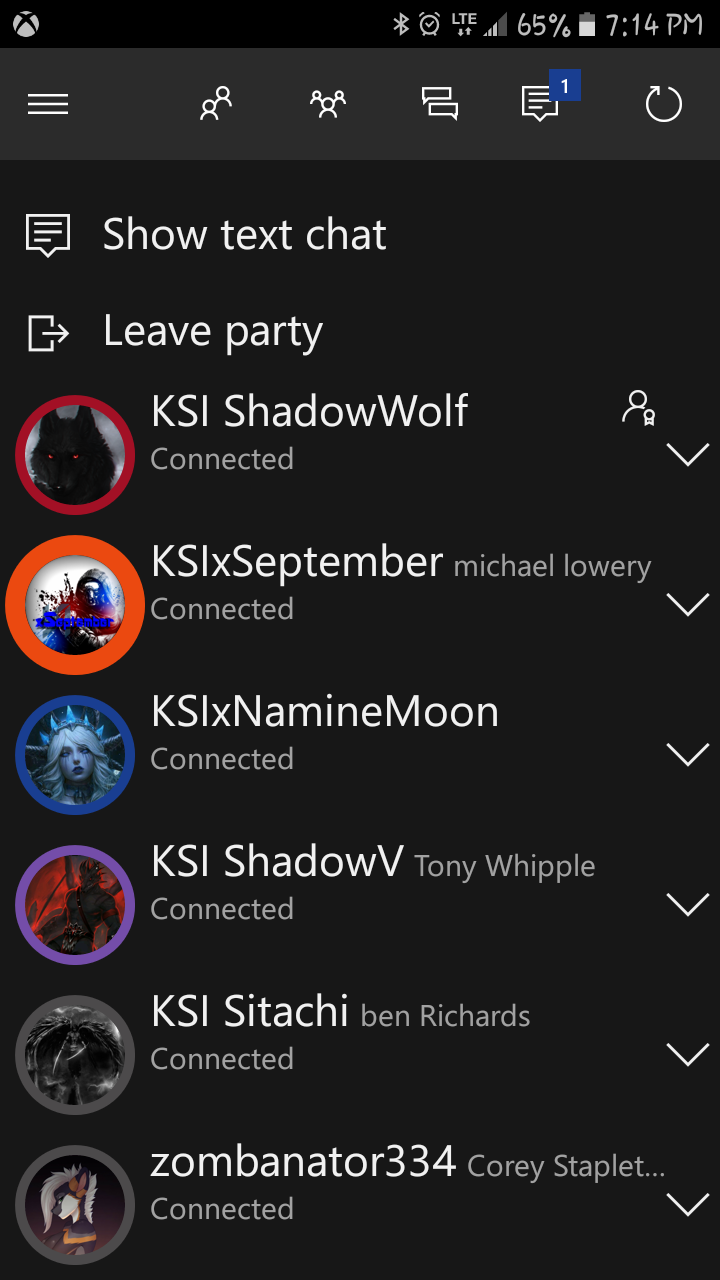
Task: Open the friends icon in top bar
Action: coord(215,104)
